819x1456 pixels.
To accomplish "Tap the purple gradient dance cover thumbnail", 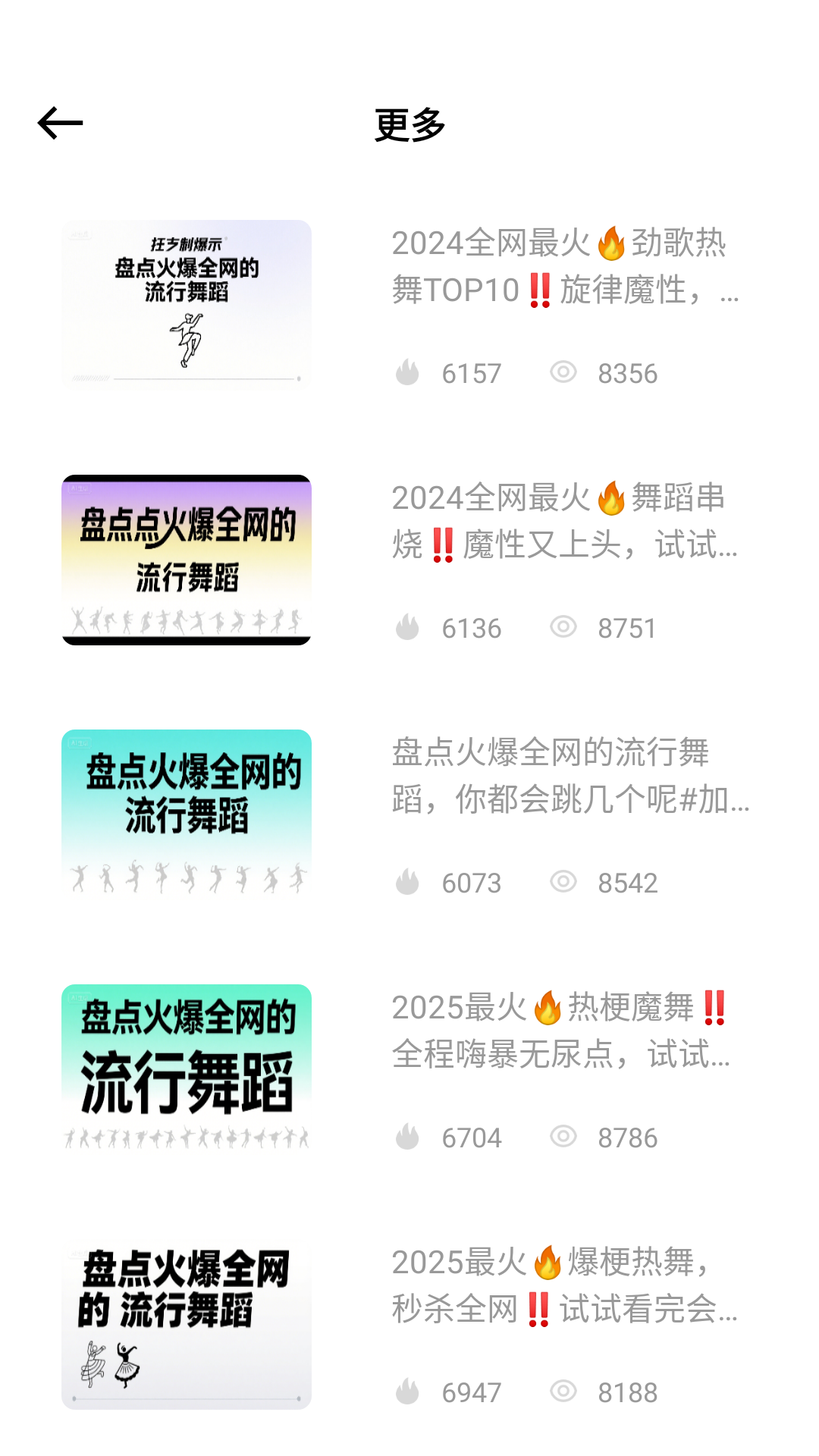I will tap(187, 560).
